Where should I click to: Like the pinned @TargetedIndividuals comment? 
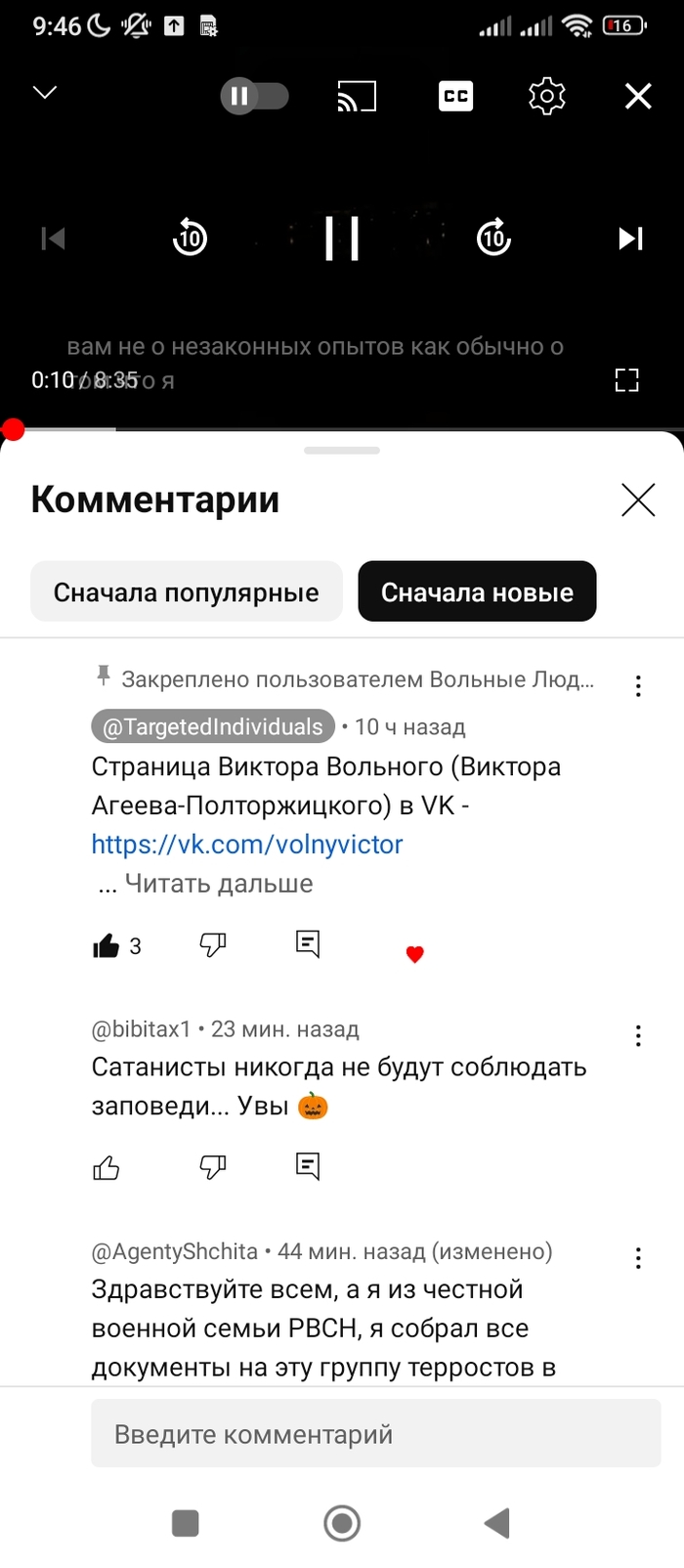(106, 945)
